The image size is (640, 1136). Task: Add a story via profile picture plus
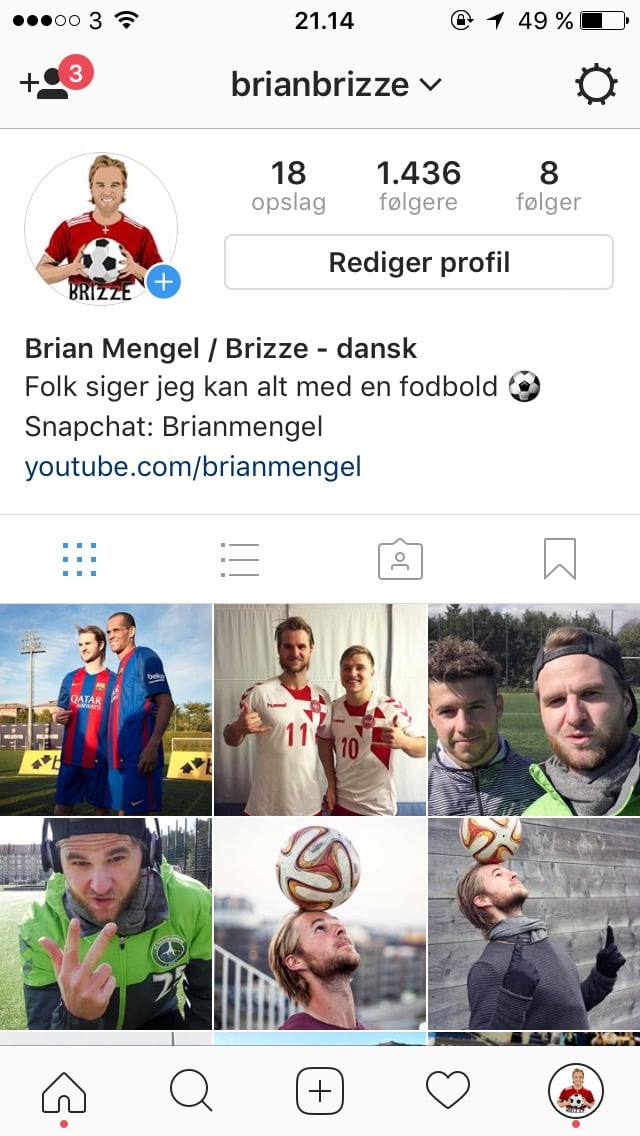tap(163, 282)
